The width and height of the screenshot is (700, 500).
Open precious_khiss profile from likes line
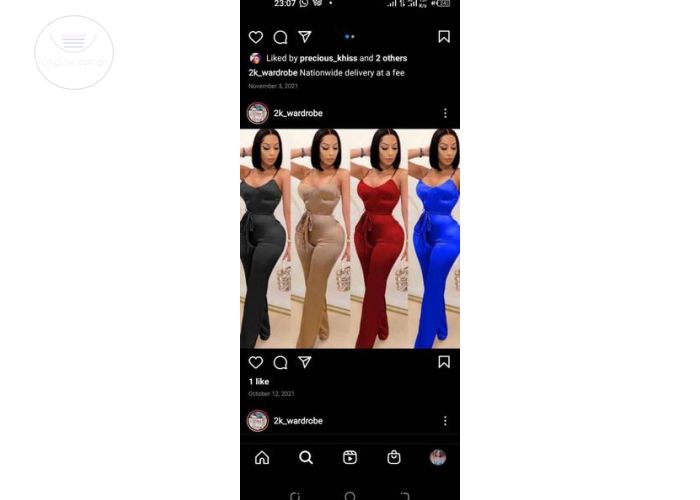tap(329, 59)
